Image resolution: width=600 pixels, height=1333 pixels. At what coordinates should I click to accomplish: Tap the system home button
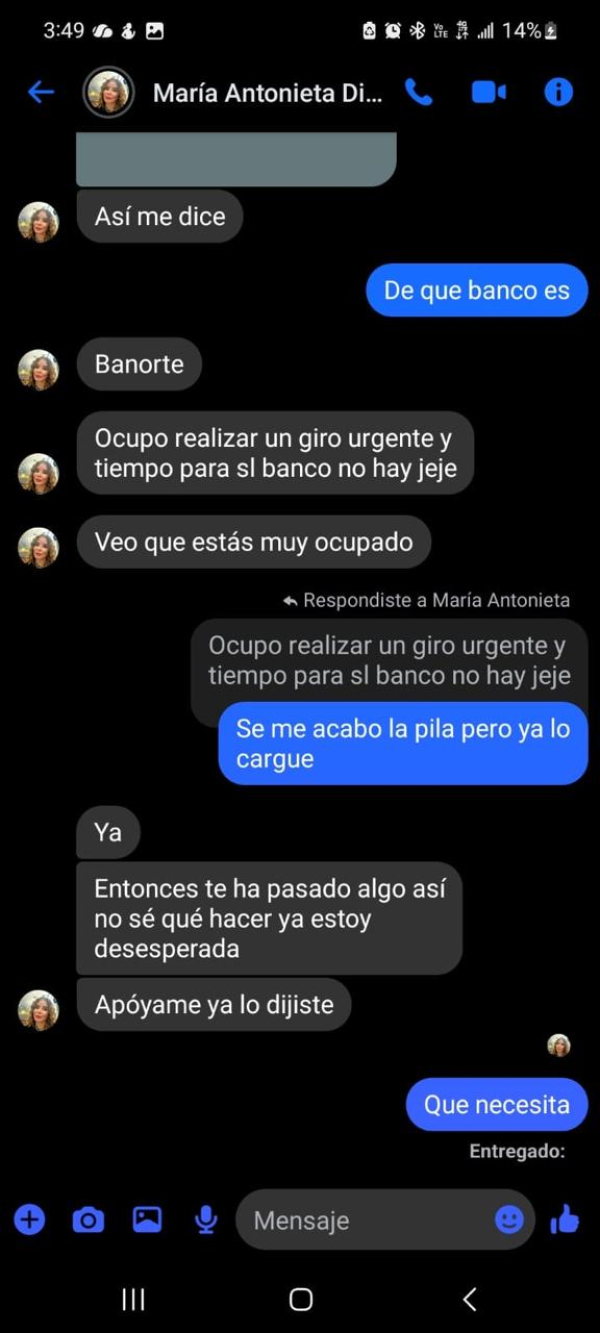tap(300, 1299)
